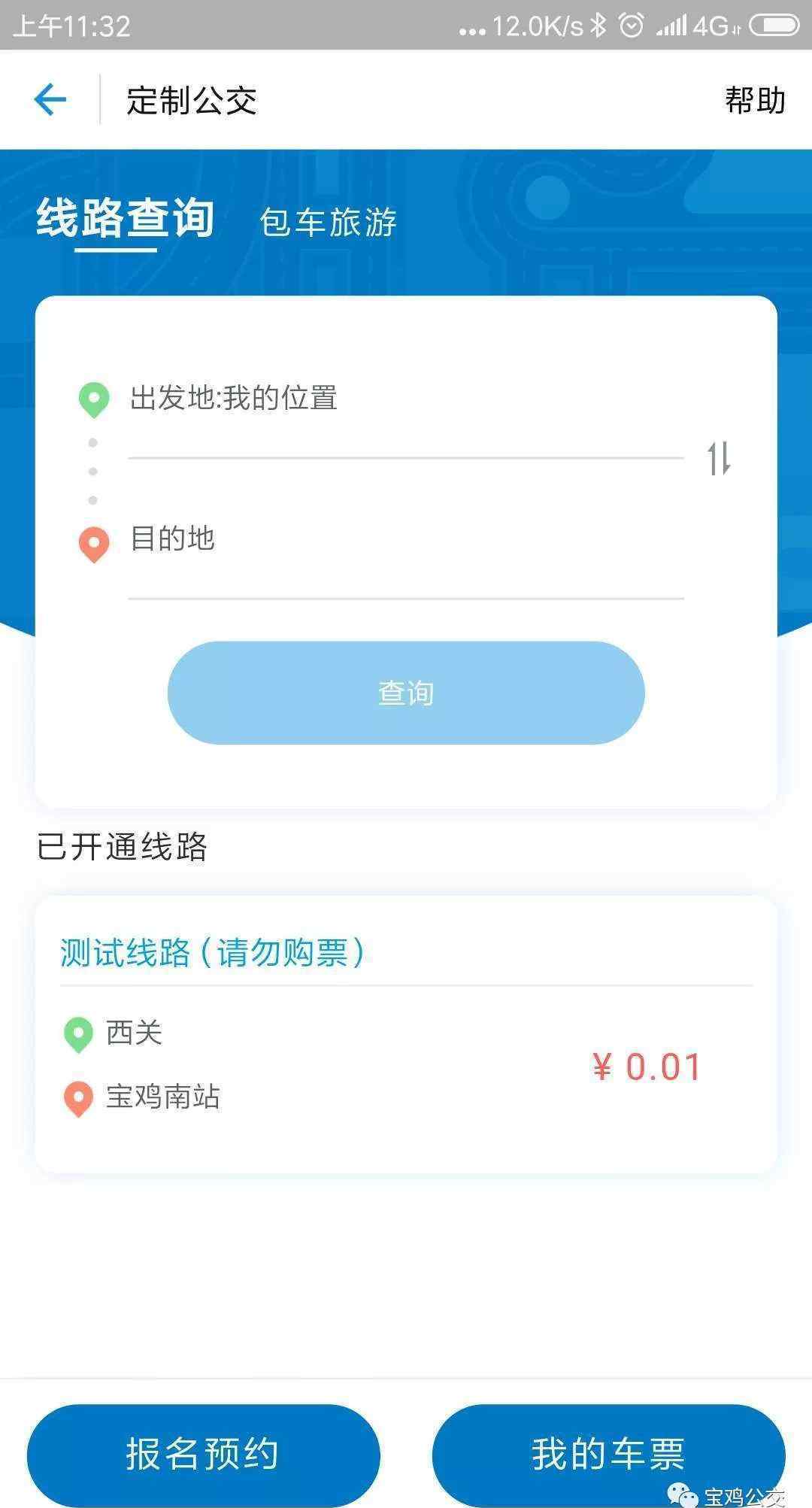Viewport: 812px width, 1508px height.
Task: Go back using the top-left arrow
Action: pos(50,99)
